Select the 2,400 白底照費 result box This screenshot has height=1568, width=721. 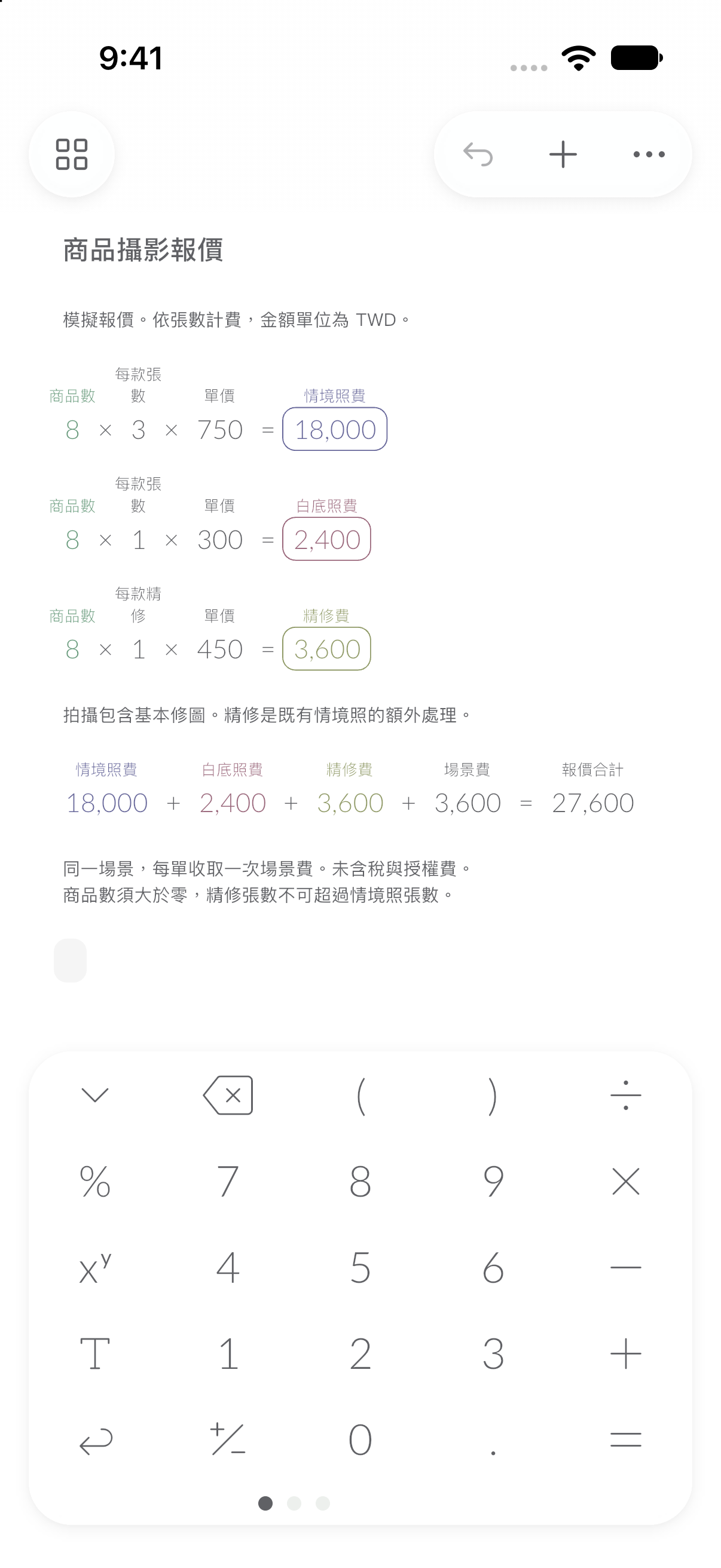pos(327,539)
